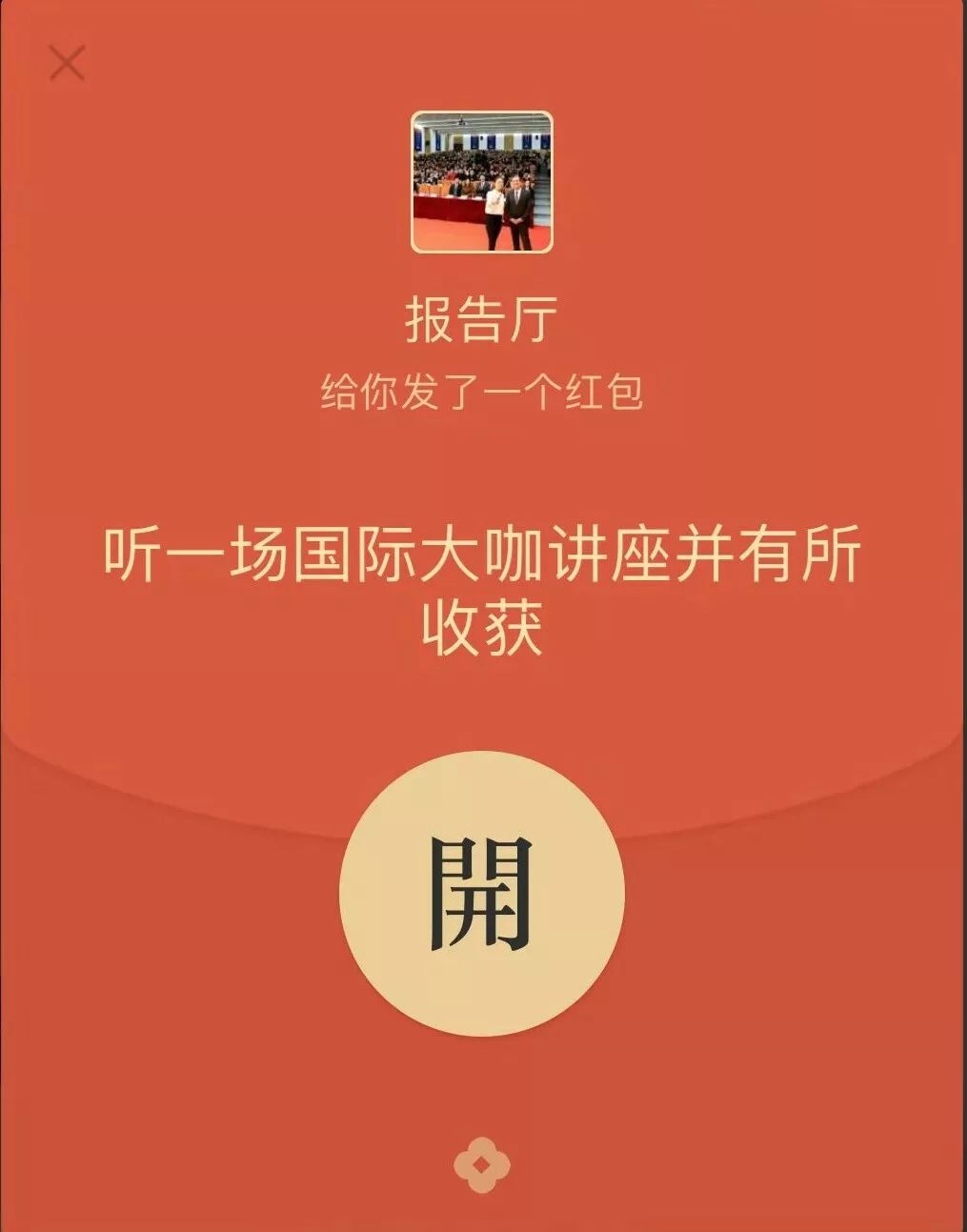Open the red packet from 报告厅
This screenshot has width=967, height=1232.
[x=481, y=893]
